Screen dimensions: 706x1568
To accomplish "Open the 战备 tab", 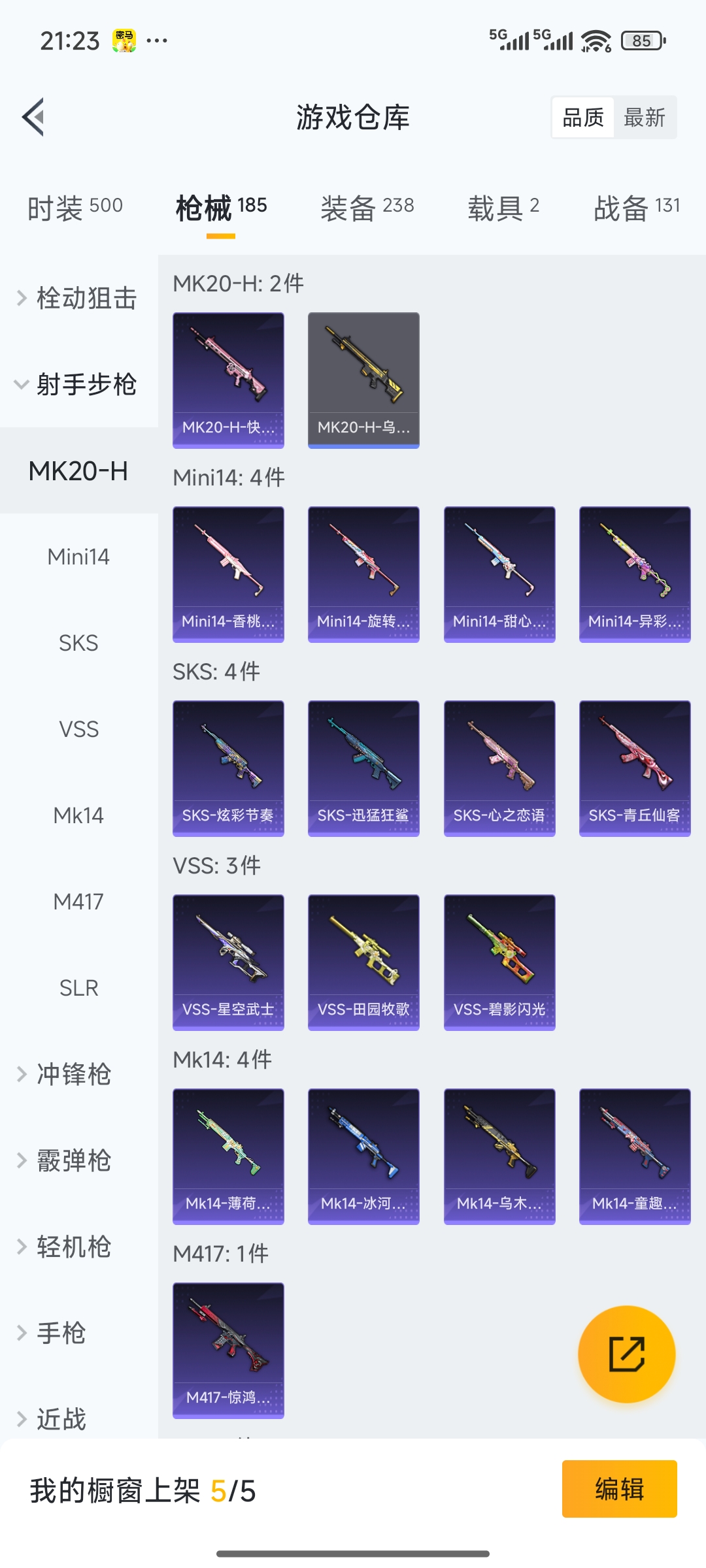I will 636,208.
